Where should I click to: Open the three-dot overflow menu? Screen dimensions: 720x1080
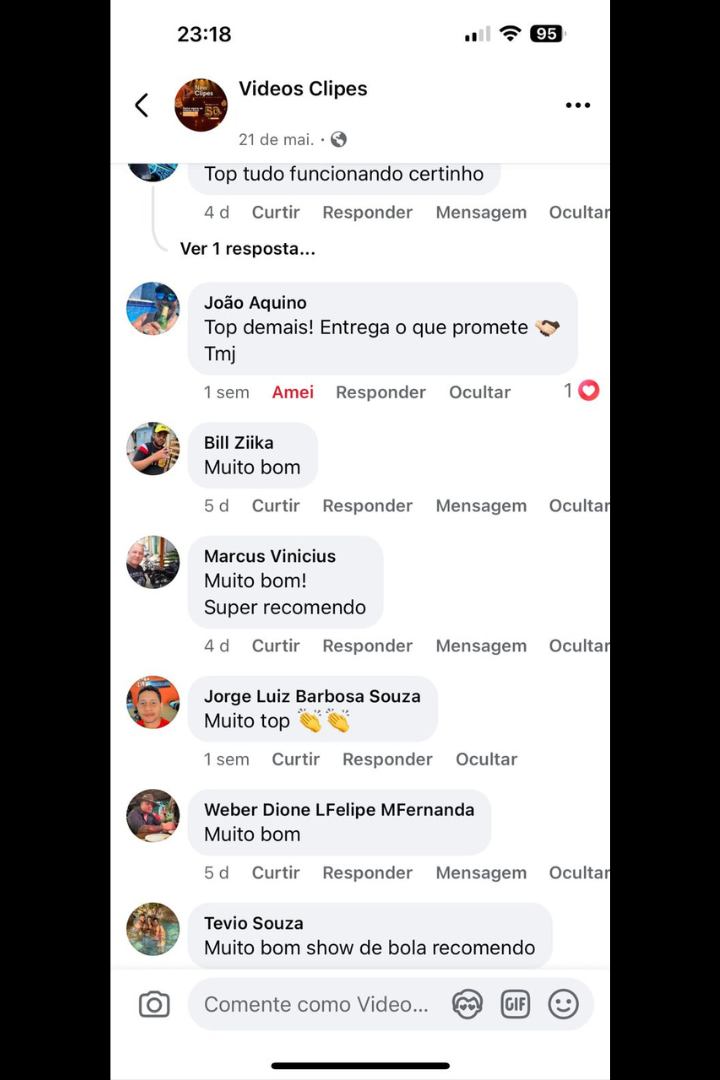point(578,105)
